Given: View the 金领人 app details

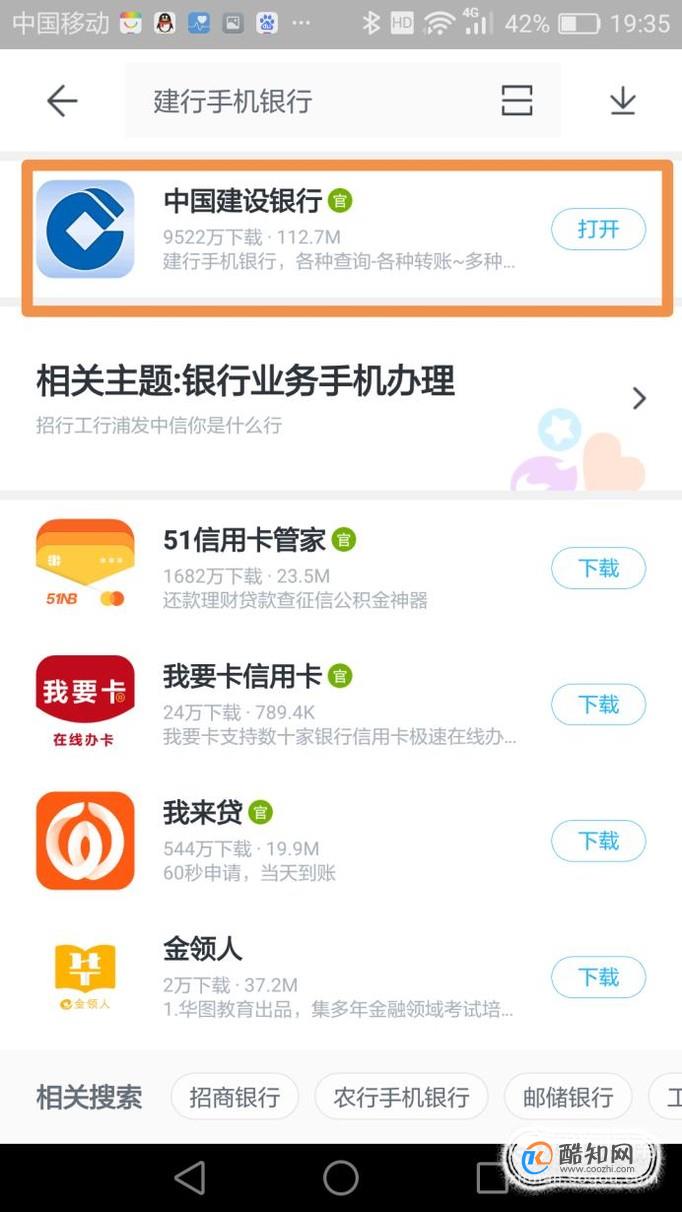Looking at the screenshot, I should (x=300, y=977).
